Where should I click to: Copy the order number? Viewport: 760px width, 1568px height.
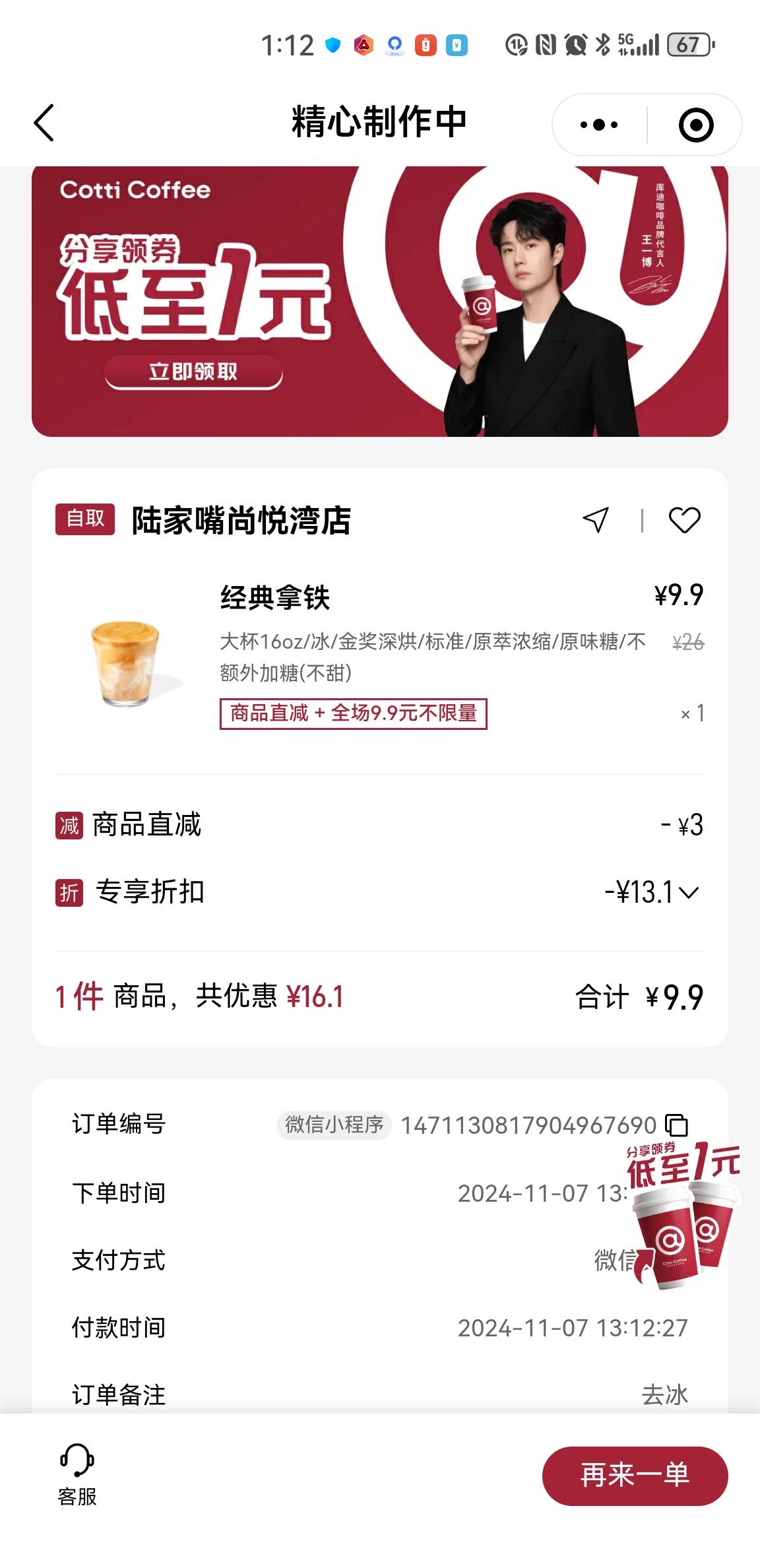tap(676, 1125)
